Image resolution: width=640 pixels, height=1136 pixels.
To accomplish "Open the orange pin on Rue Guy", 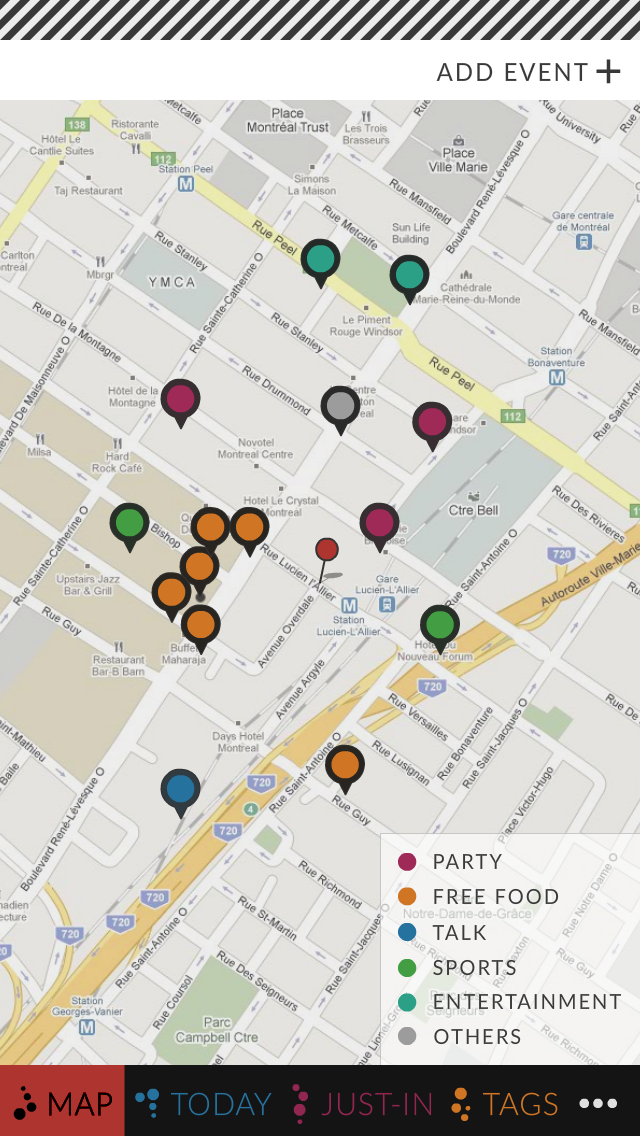I will coord(345,765).
